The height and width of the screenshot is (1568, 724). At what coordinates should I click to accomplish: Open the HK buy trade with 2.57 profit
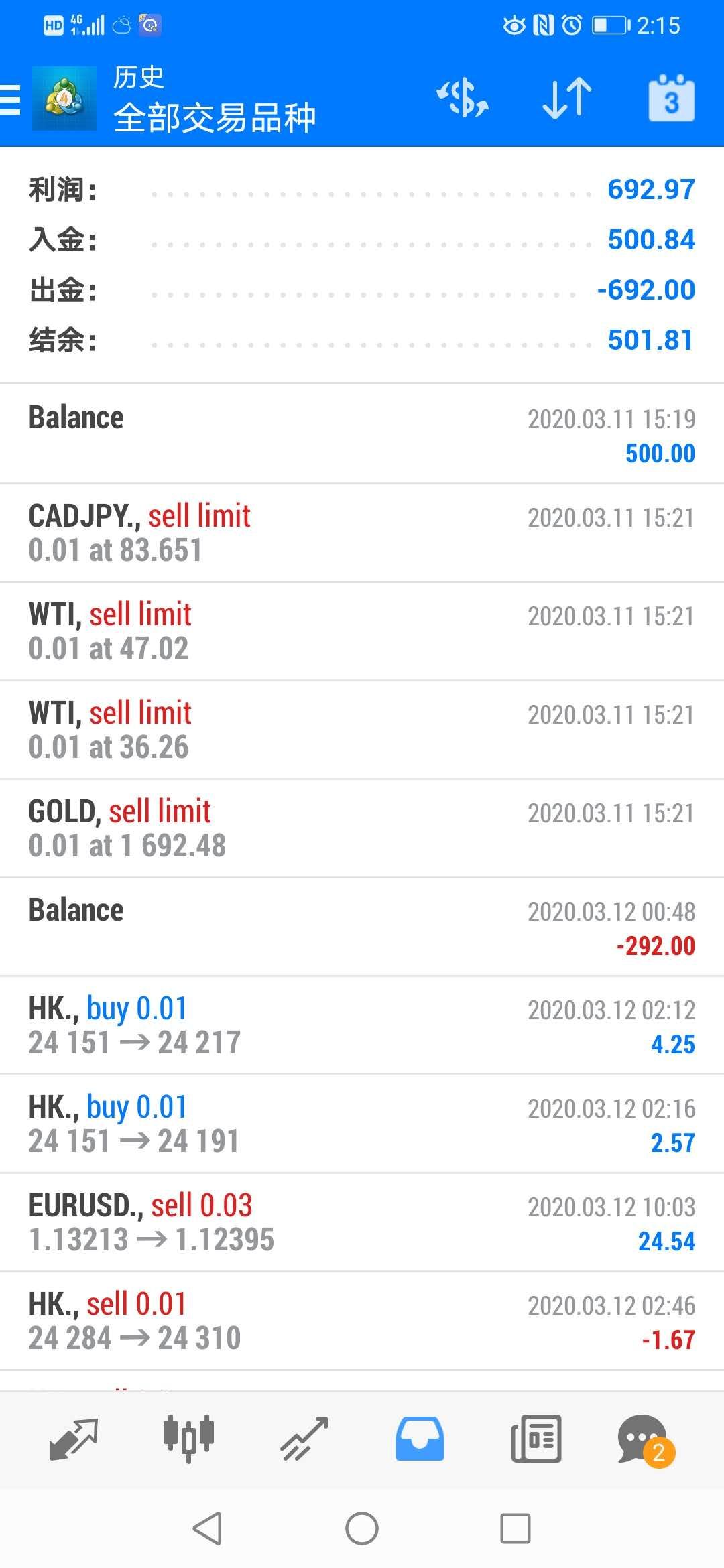tap(362, 1124)
